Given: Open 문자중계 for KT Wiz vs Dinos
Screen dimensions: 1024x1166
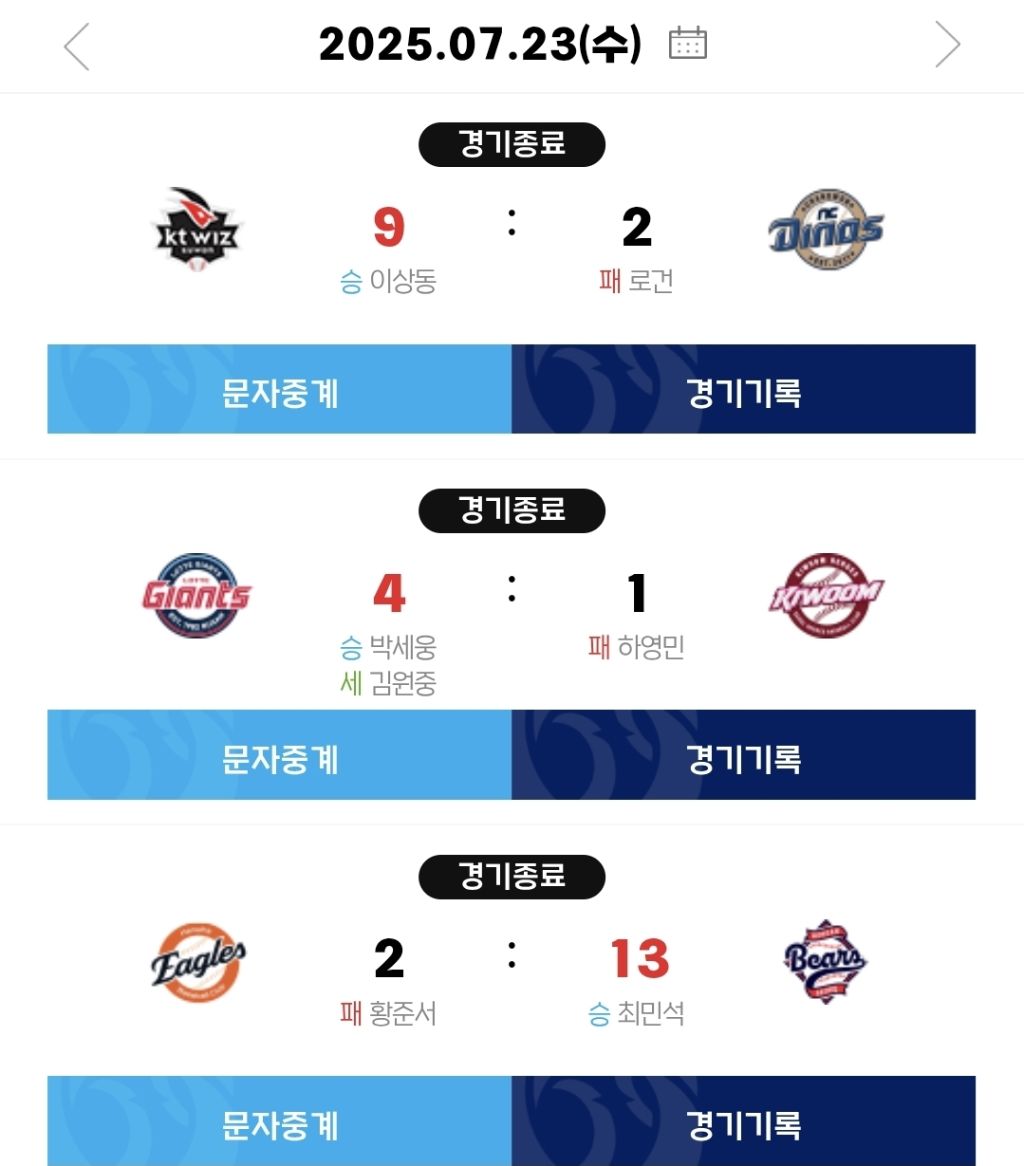Looking at the screenshot, I should tap(280, 391).
